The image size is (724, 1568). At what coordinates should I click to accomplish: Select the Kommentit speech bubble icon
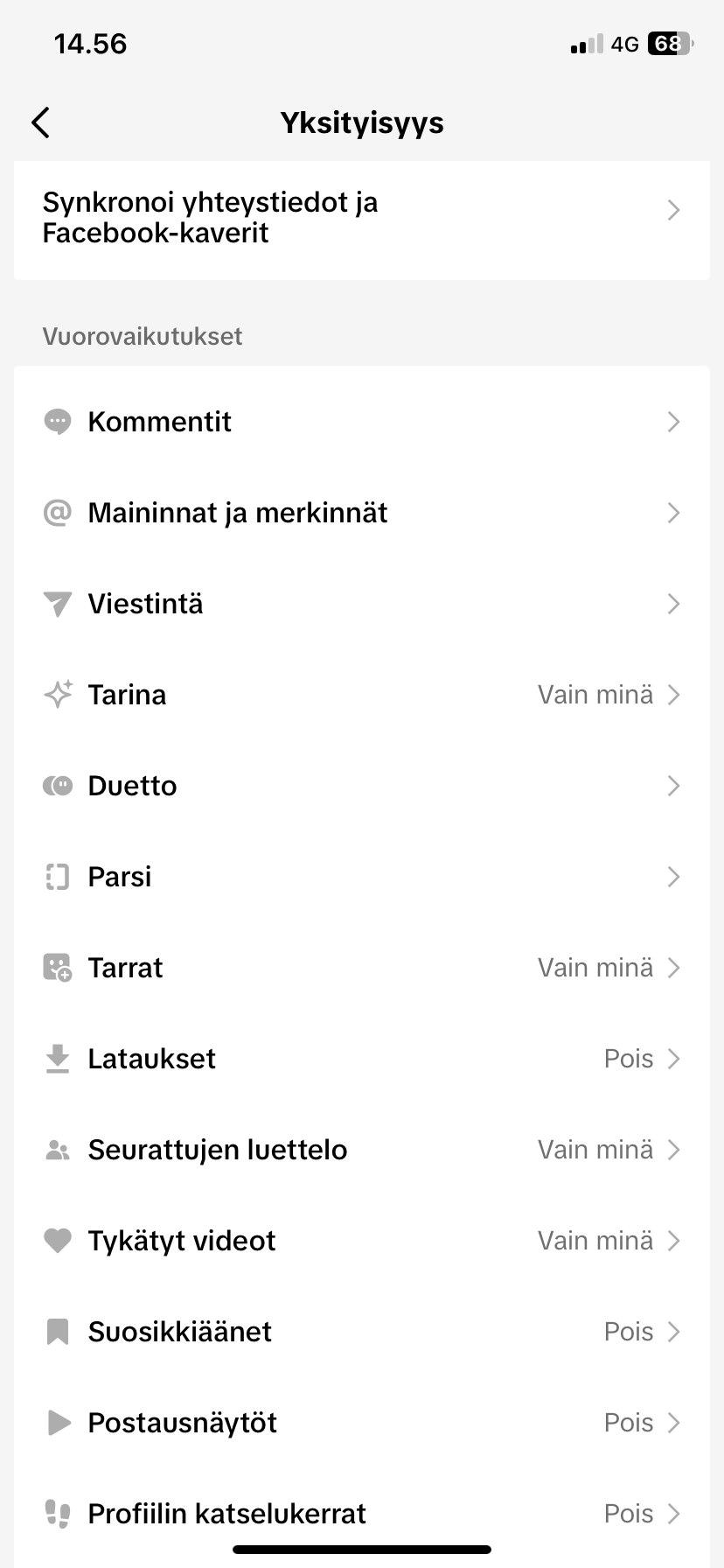tap(57, 421)
